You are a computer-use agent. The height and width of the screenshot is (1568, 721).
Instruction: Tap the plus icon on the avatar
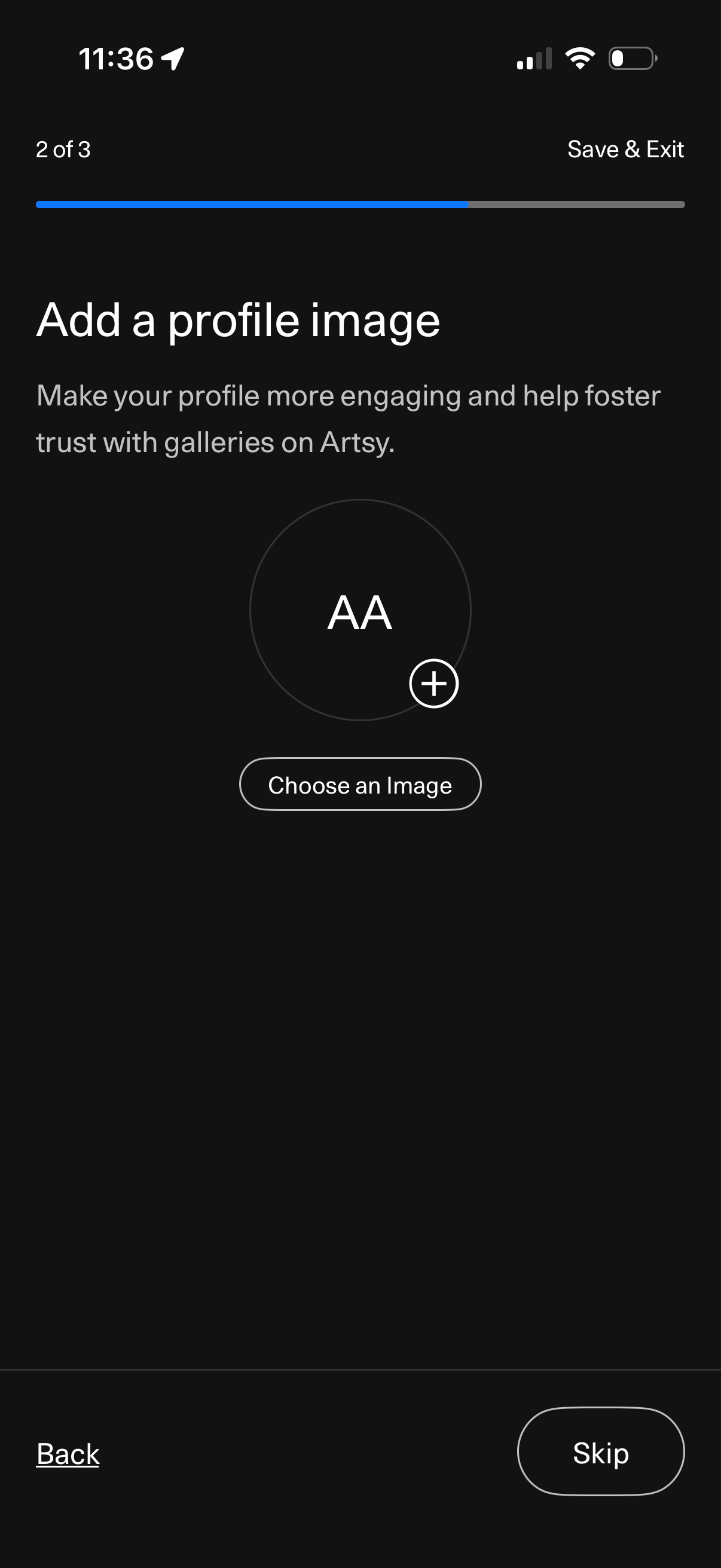pos(434,683)
